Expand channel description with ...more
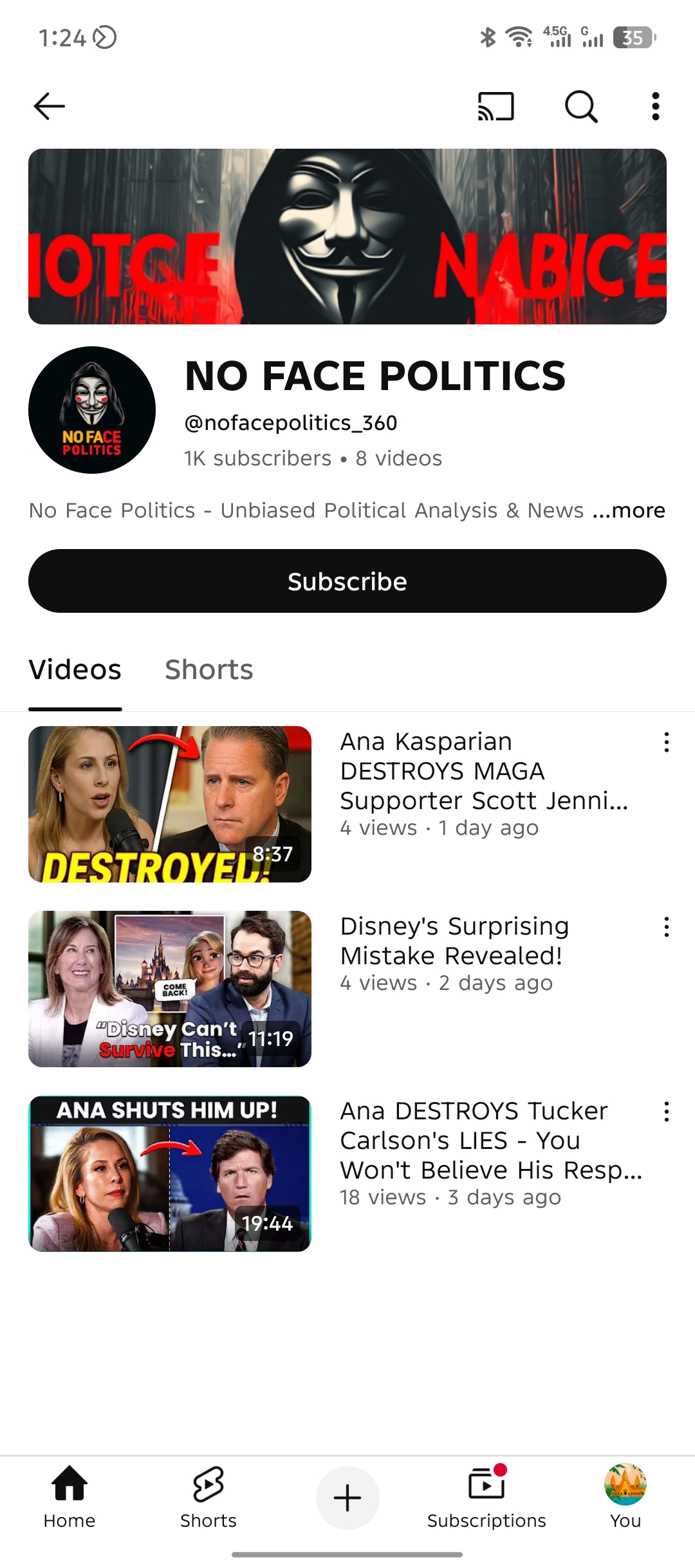This screenshot has height=1568, width=695. coord(629,510)
